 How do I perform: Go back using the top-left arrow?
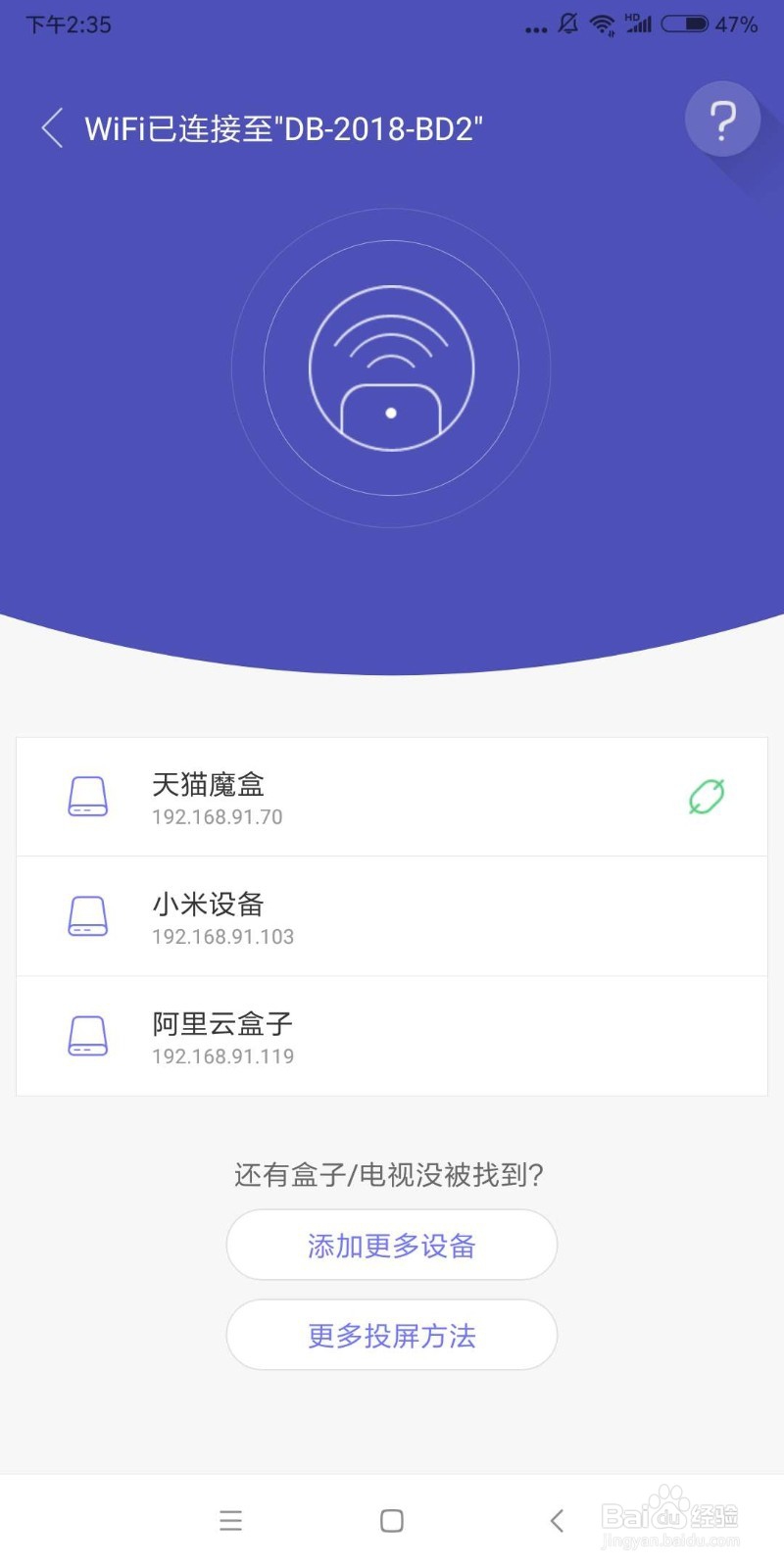click(53, 128)
